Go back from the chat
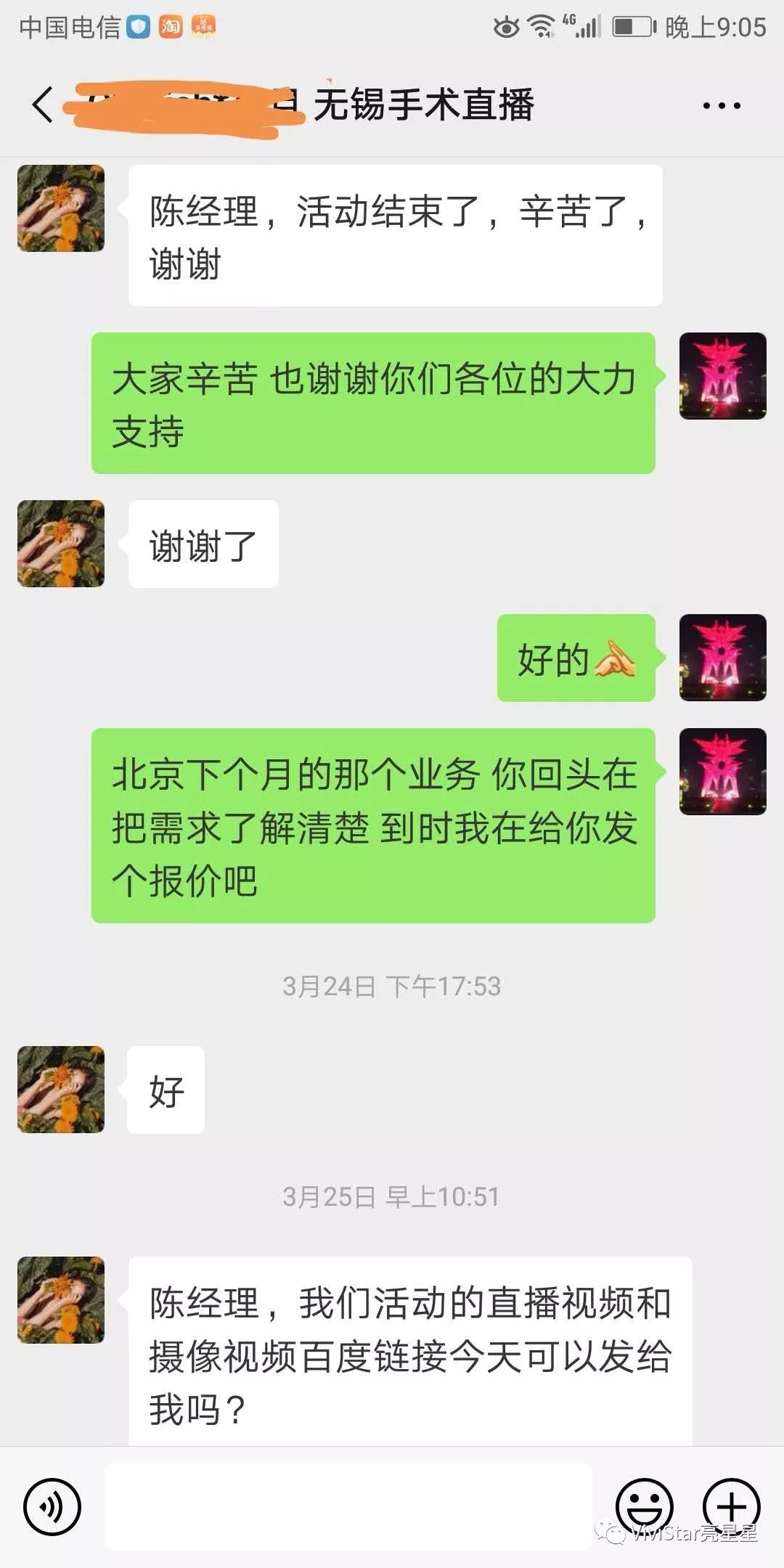The height and width of the screenshot is (1568, 784). coord(44,105)
